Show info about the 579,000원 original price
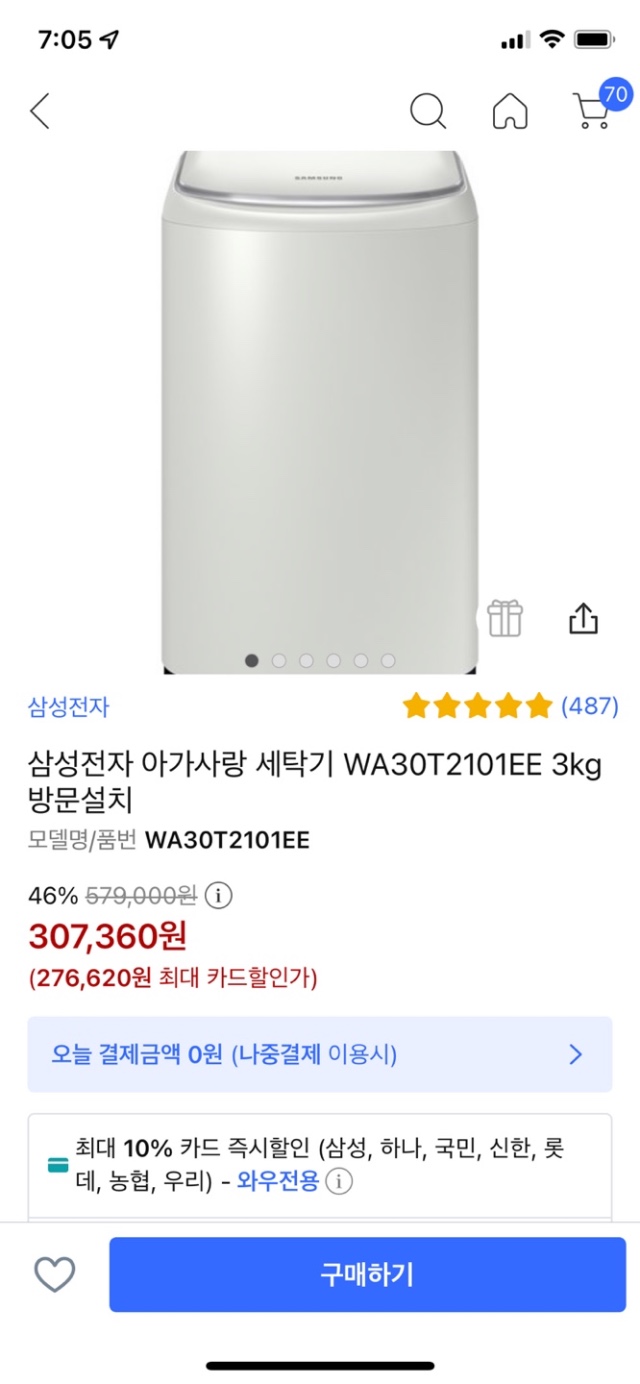640x1384 pixels. click(x=218, y=894)
